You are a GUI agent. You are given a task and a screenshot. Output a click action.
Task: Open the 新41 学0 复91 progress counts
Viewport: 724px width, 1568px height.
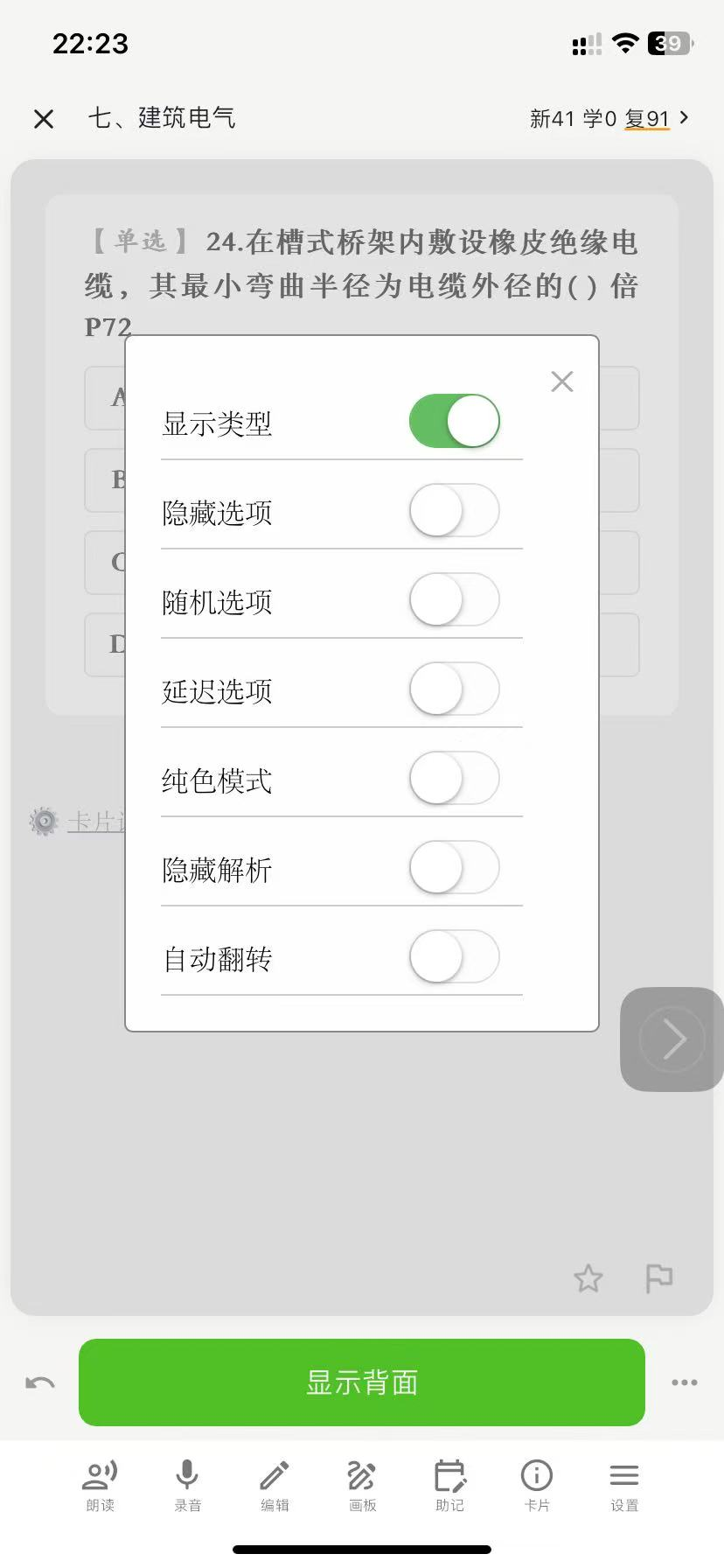(609, 118)
